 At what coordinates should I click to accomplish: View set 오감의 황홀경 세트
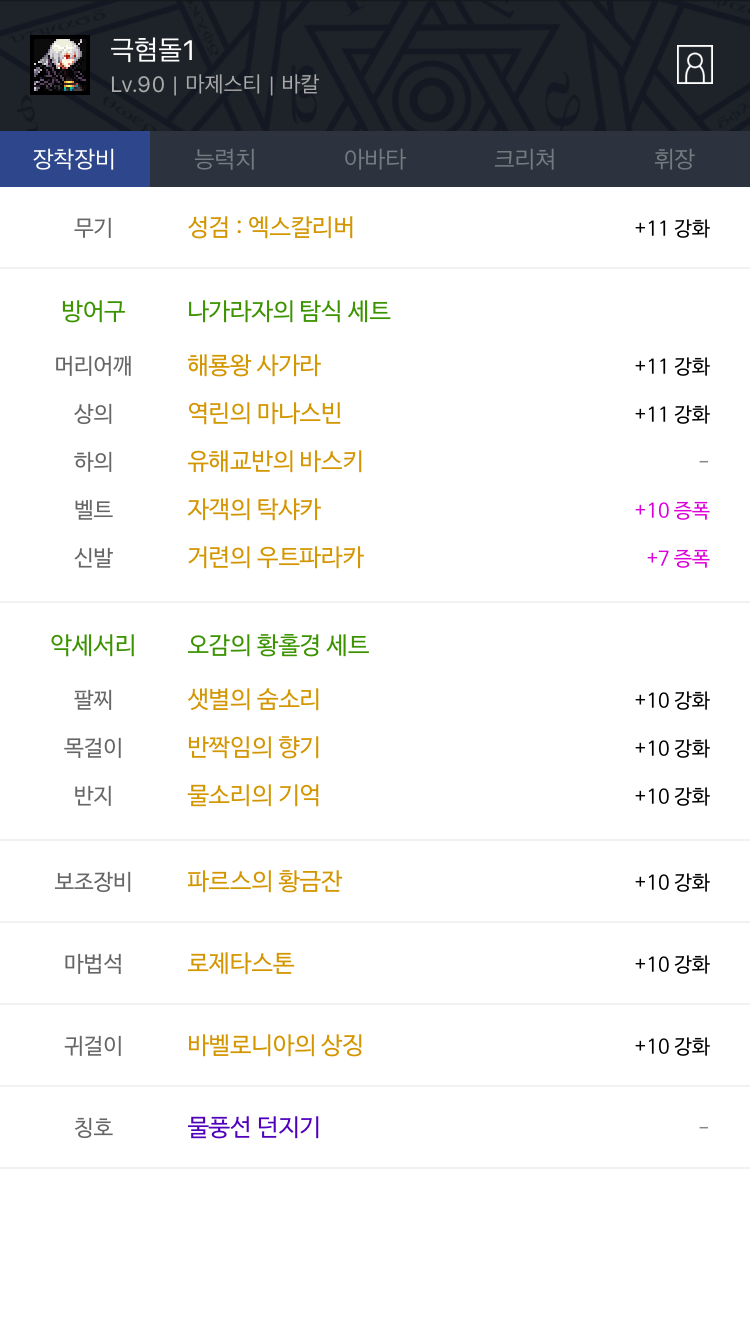(278, 645)
